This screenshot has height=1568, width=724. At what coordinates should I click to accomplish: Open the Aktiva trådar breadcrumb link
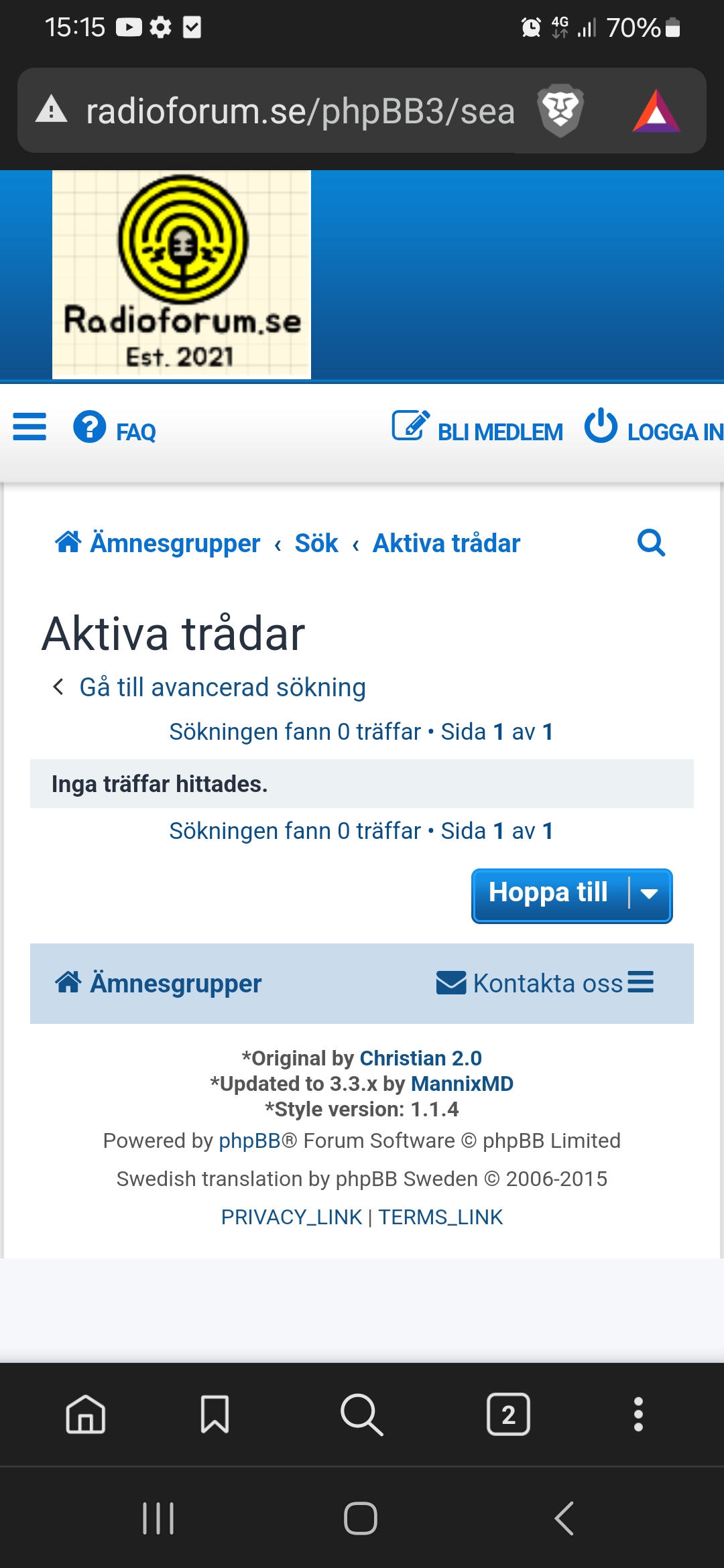[446, 543]
